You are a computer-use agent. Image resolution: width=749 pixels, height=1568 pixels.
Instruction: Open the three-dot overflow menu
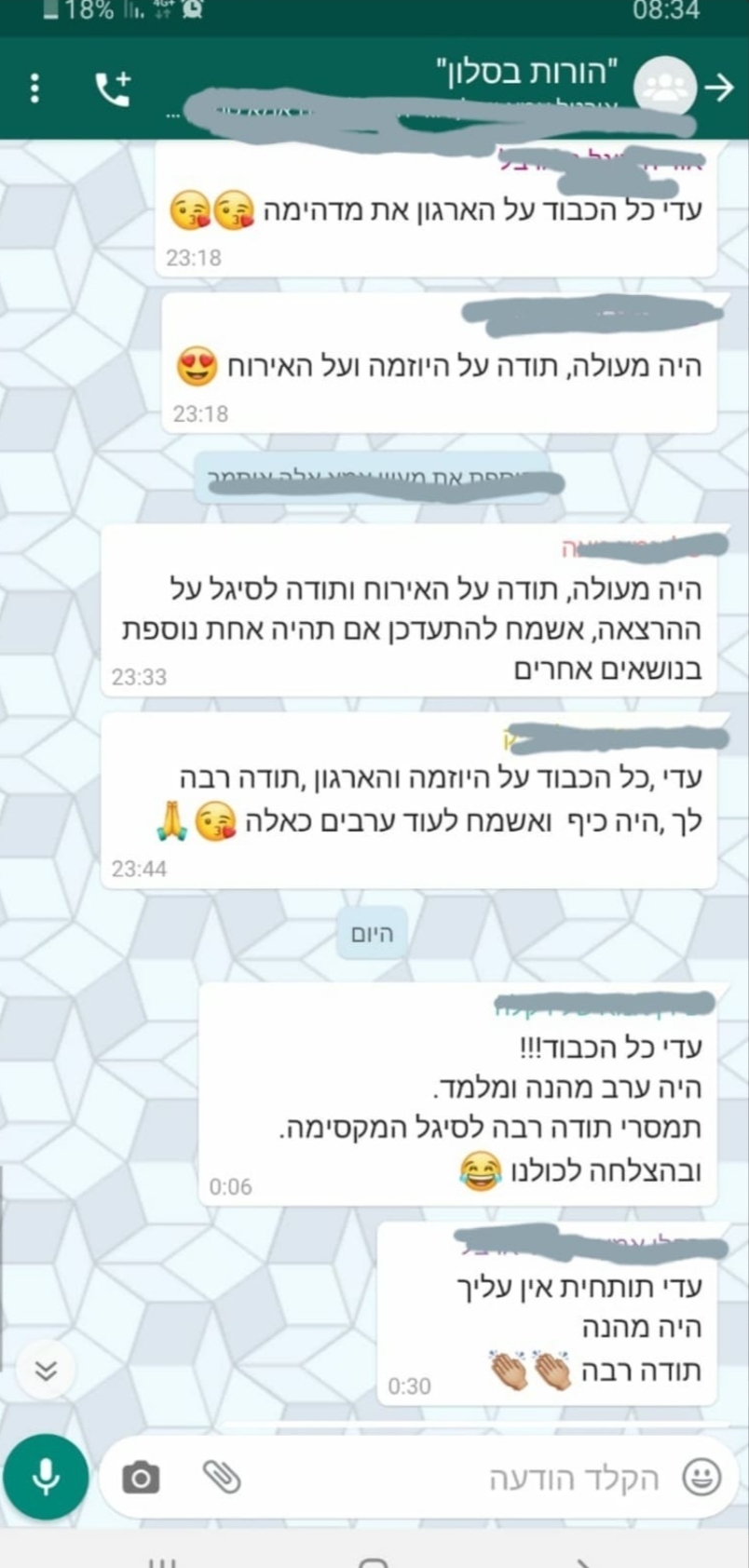tap(34, 88)
